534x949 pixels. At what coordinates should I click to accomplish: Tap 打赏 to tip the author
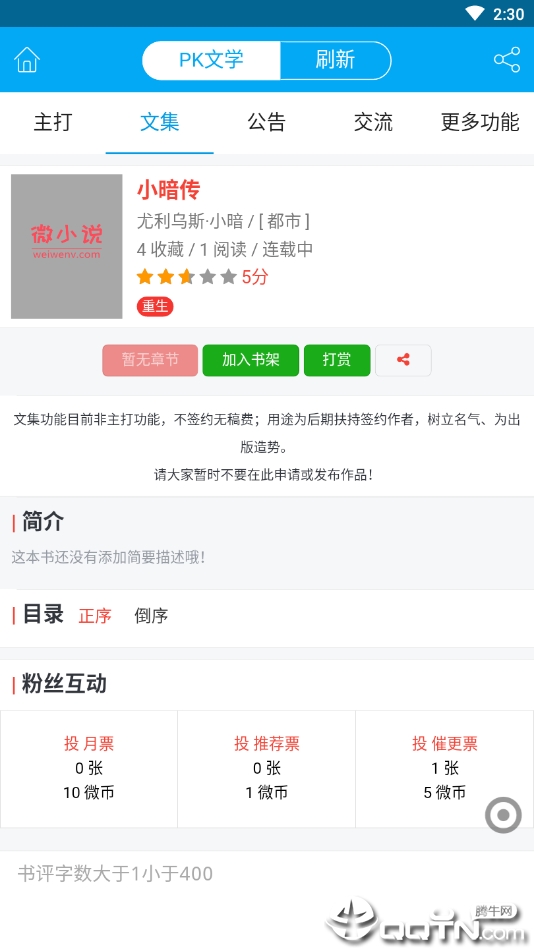[337, 360]
